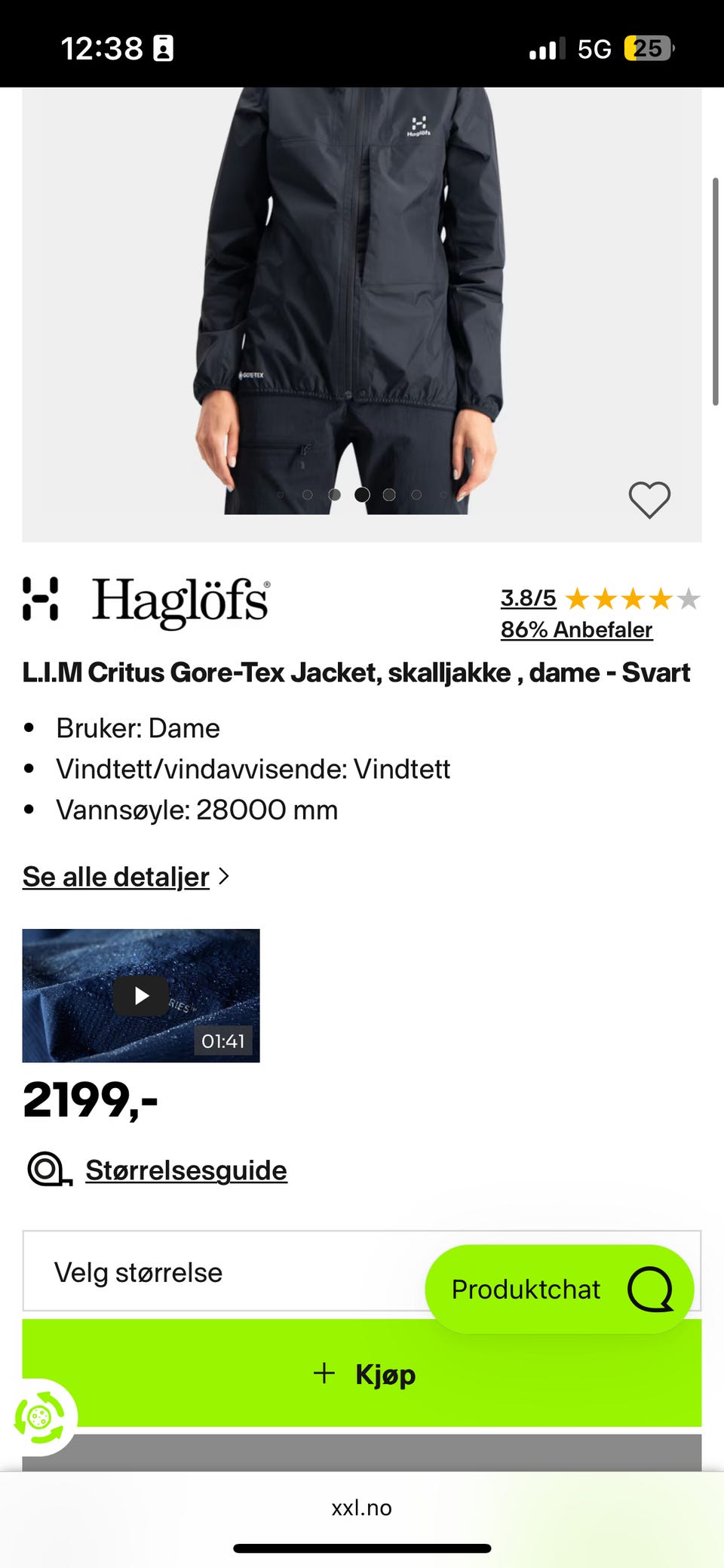Toggle the last image carousel dot
The image size is (724, 1568).
(x=443, y=494)
